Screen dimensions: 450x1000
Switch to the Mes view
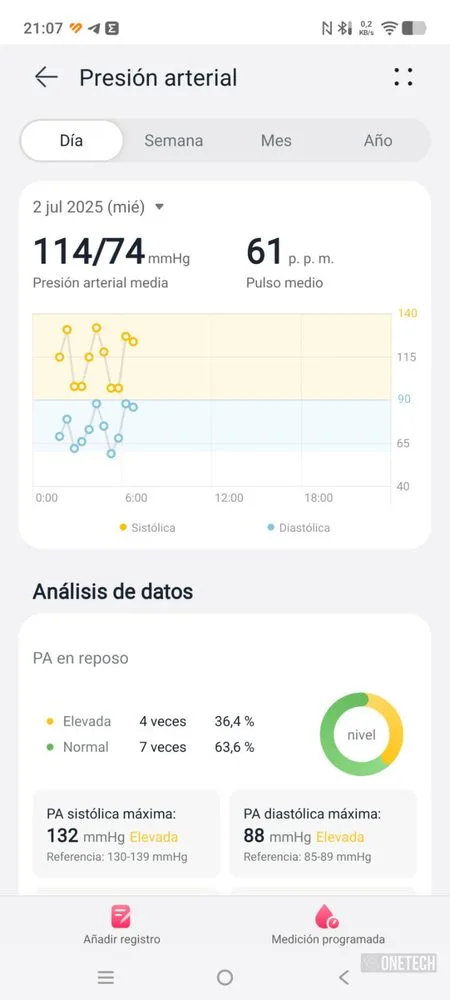tap(276, 140)
